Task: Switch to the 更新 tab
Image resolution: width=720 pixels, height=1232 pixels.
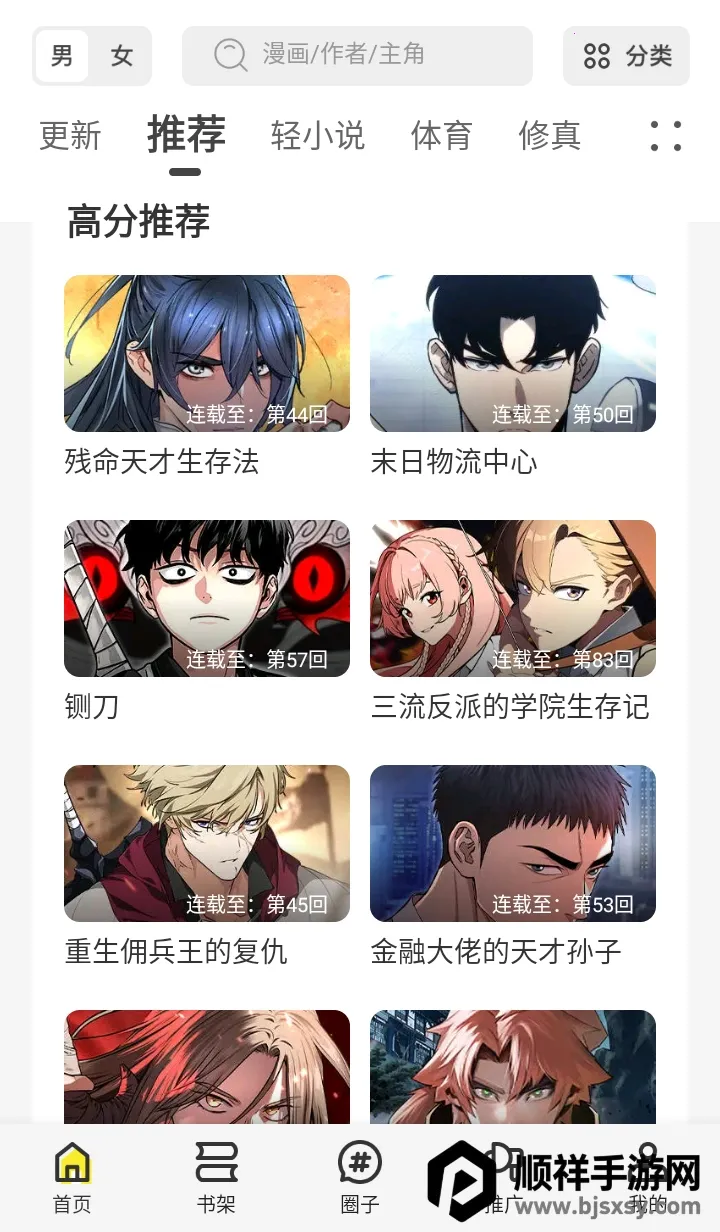Action: click(x=70, y=136)
